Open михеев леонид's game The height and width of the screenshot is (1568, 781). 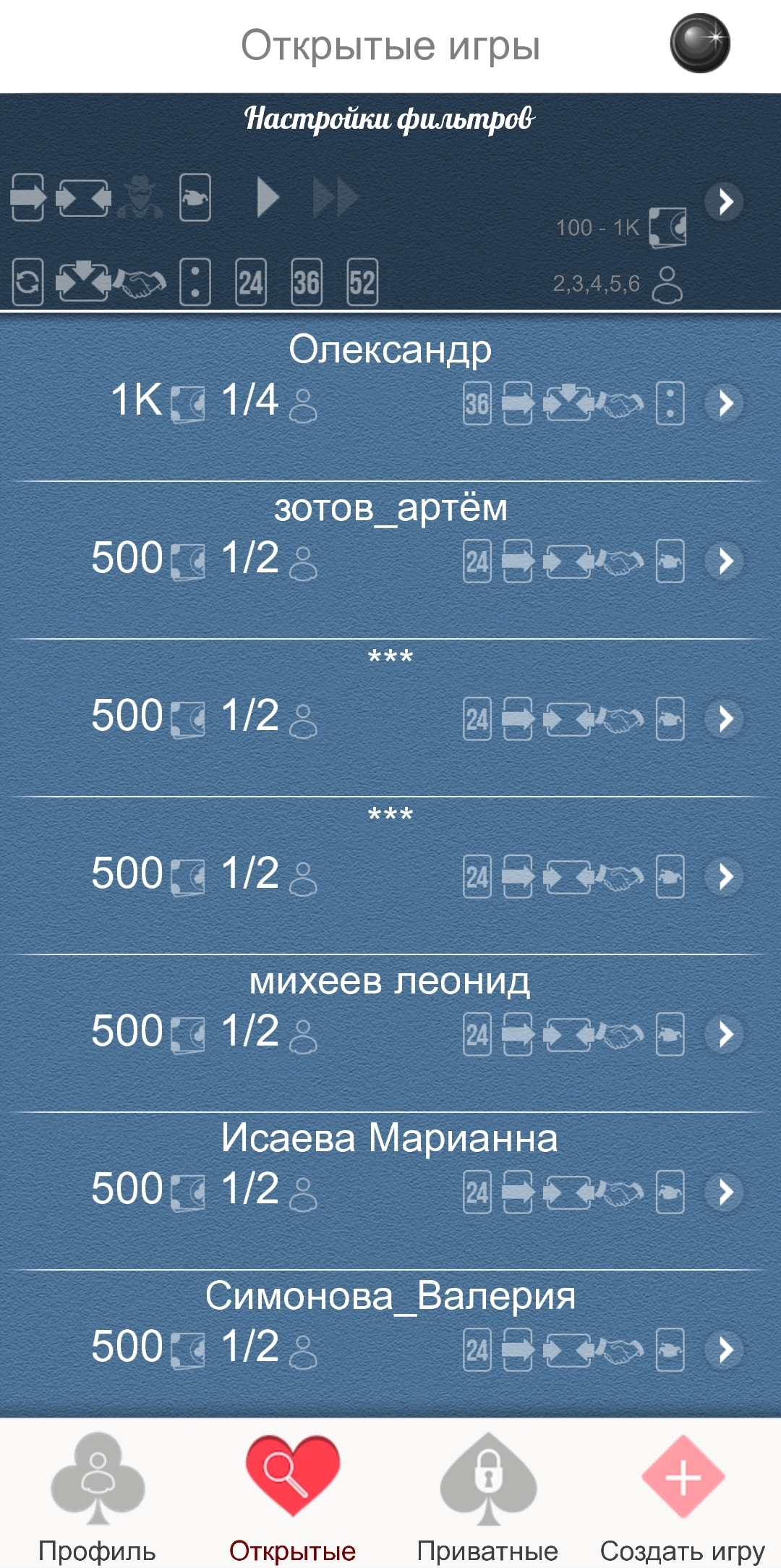[390, 1033]
